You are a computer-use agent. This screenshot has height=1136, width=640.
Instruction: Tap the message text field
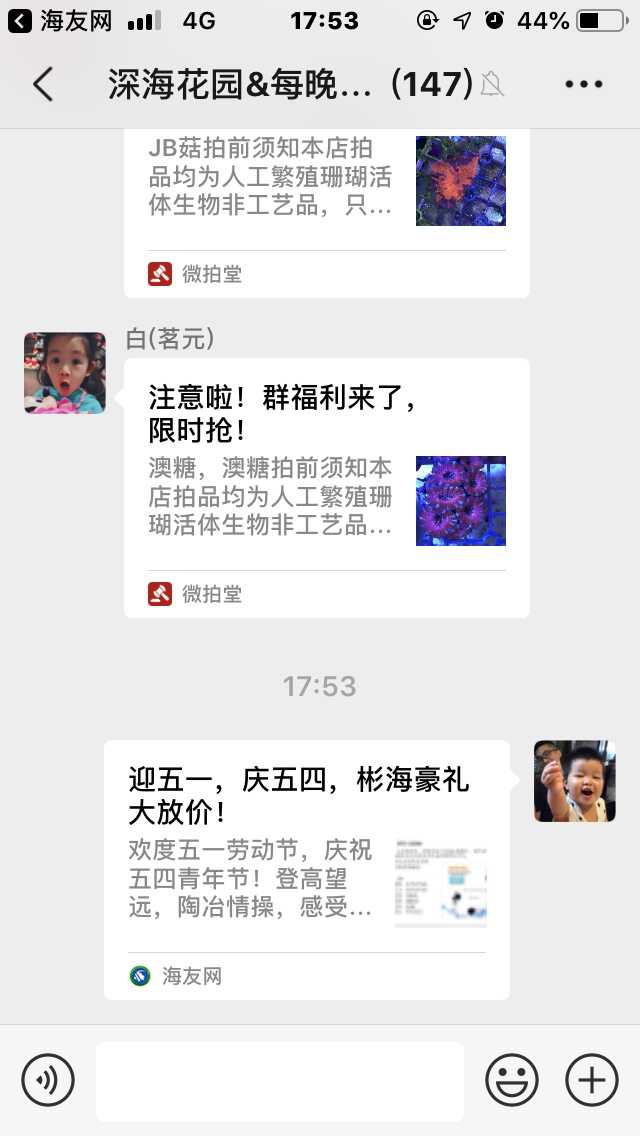280,1080
